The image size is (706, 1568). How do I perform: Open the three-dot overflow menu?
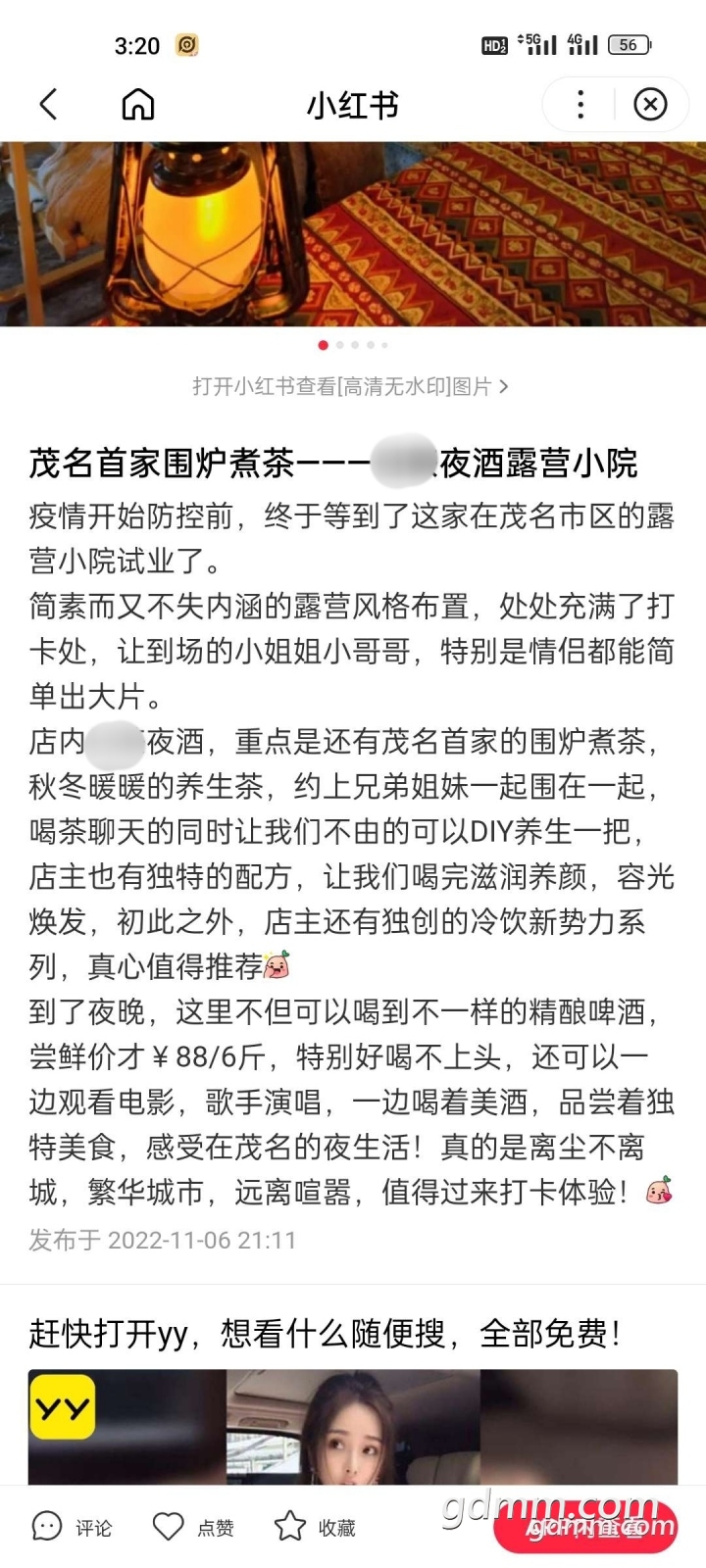pyautogui.click(x=580, y=104)
